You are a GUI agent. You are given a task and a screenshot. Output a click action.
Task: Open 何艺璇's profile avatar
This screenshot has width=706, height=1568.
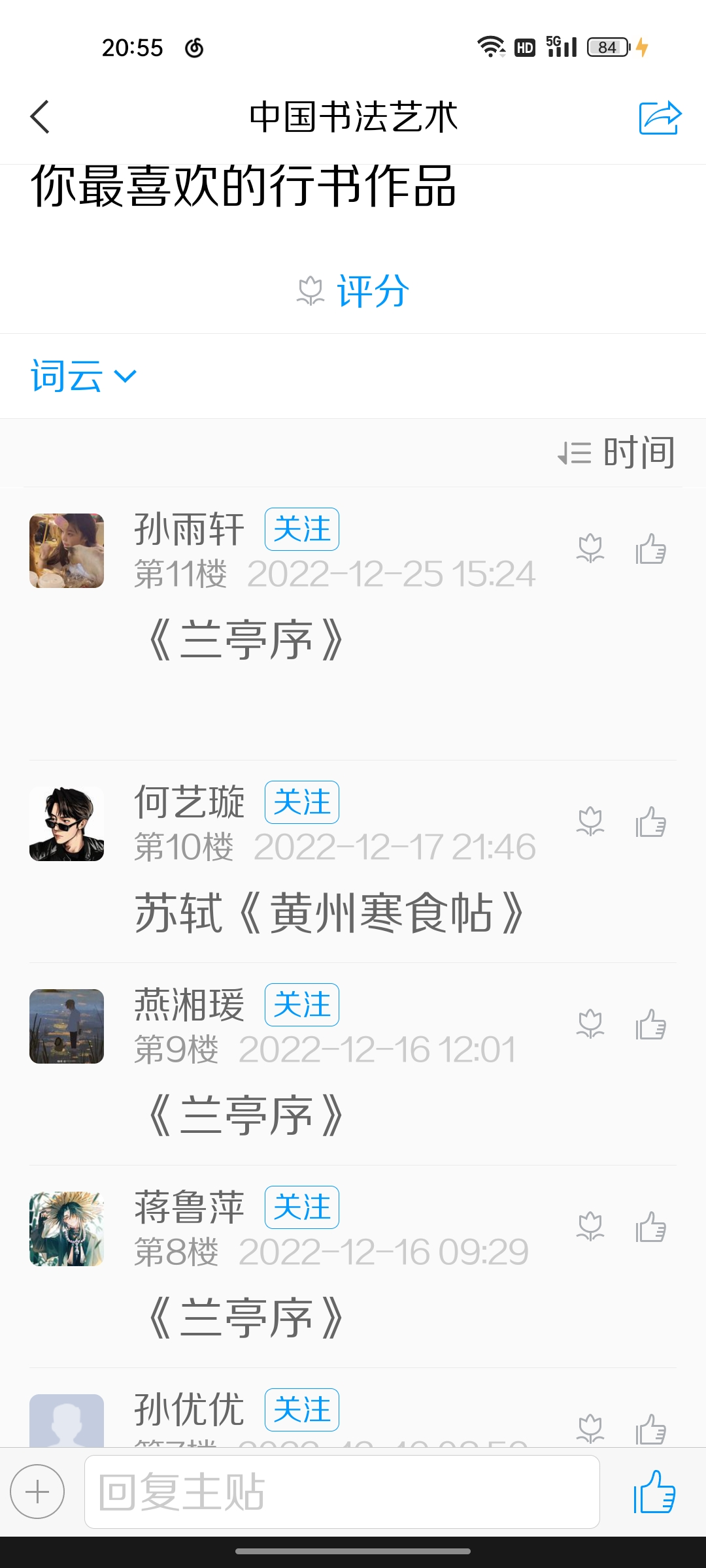pos(67,824)
